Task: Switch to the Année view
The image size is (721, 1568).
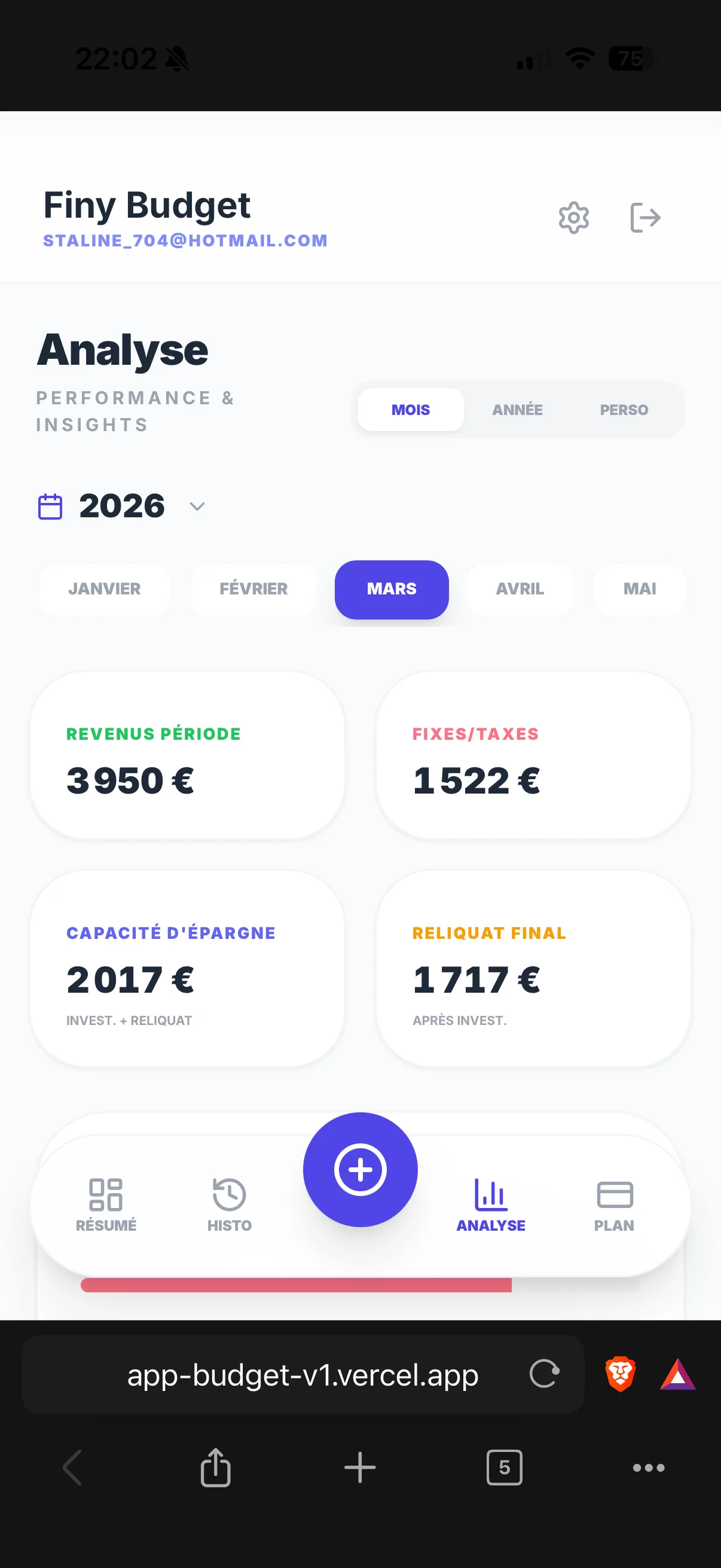Action: 517,410
